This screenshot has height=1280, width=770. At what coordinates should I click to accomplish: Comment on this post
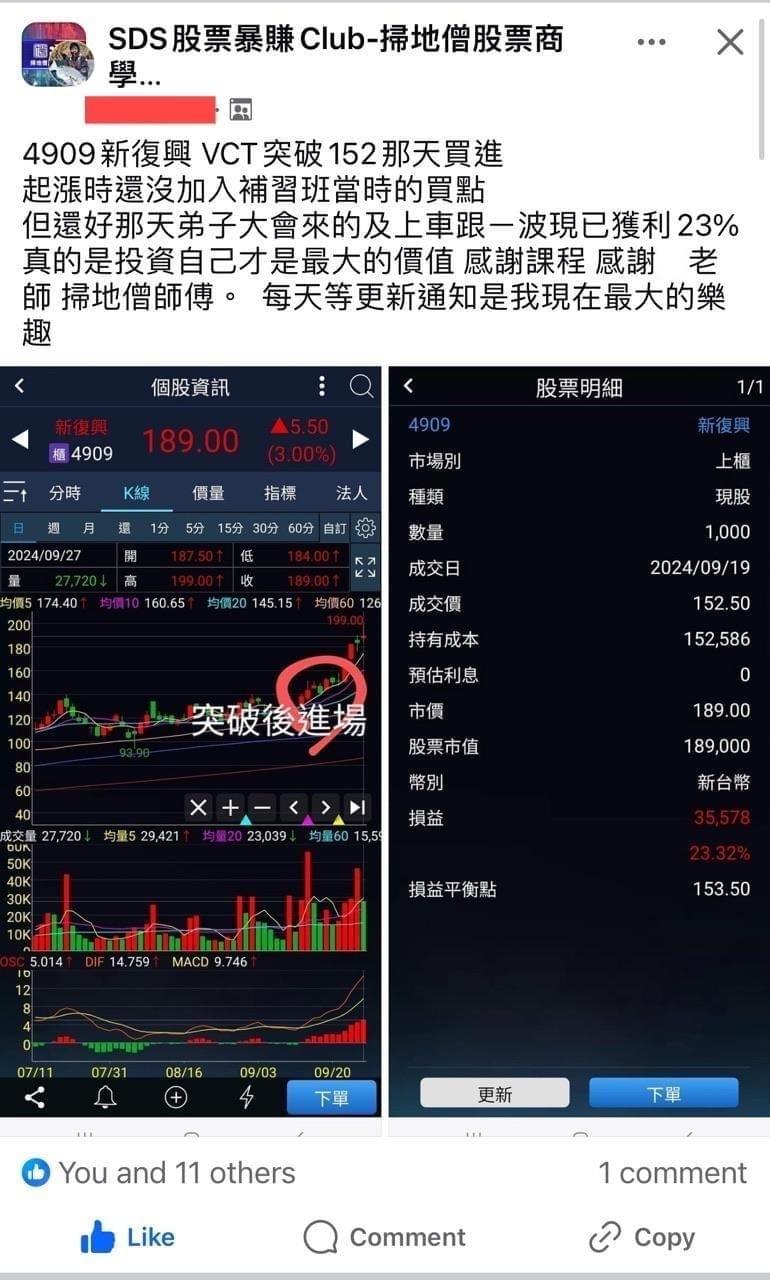point(385,1238)
